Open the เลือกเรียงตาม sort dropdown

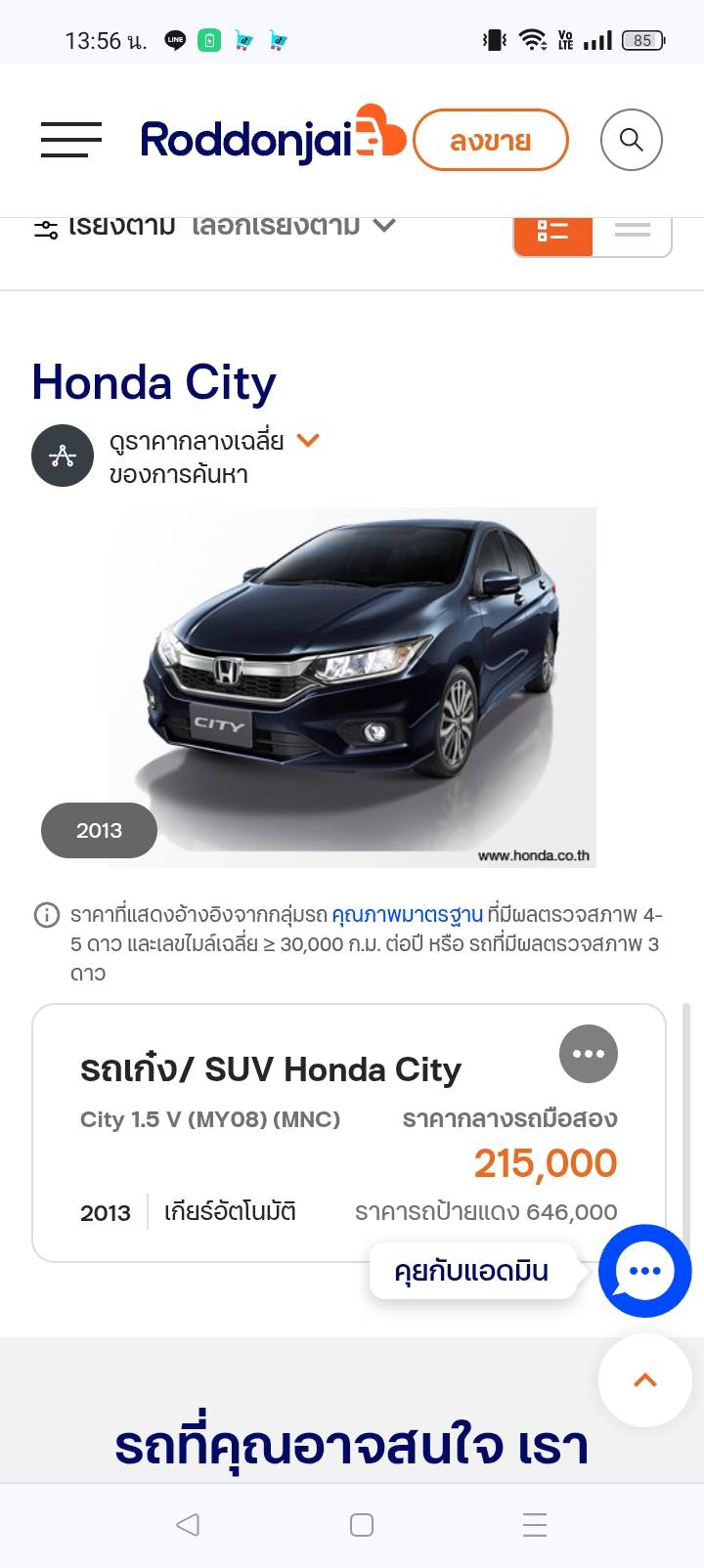click(293, 227)
